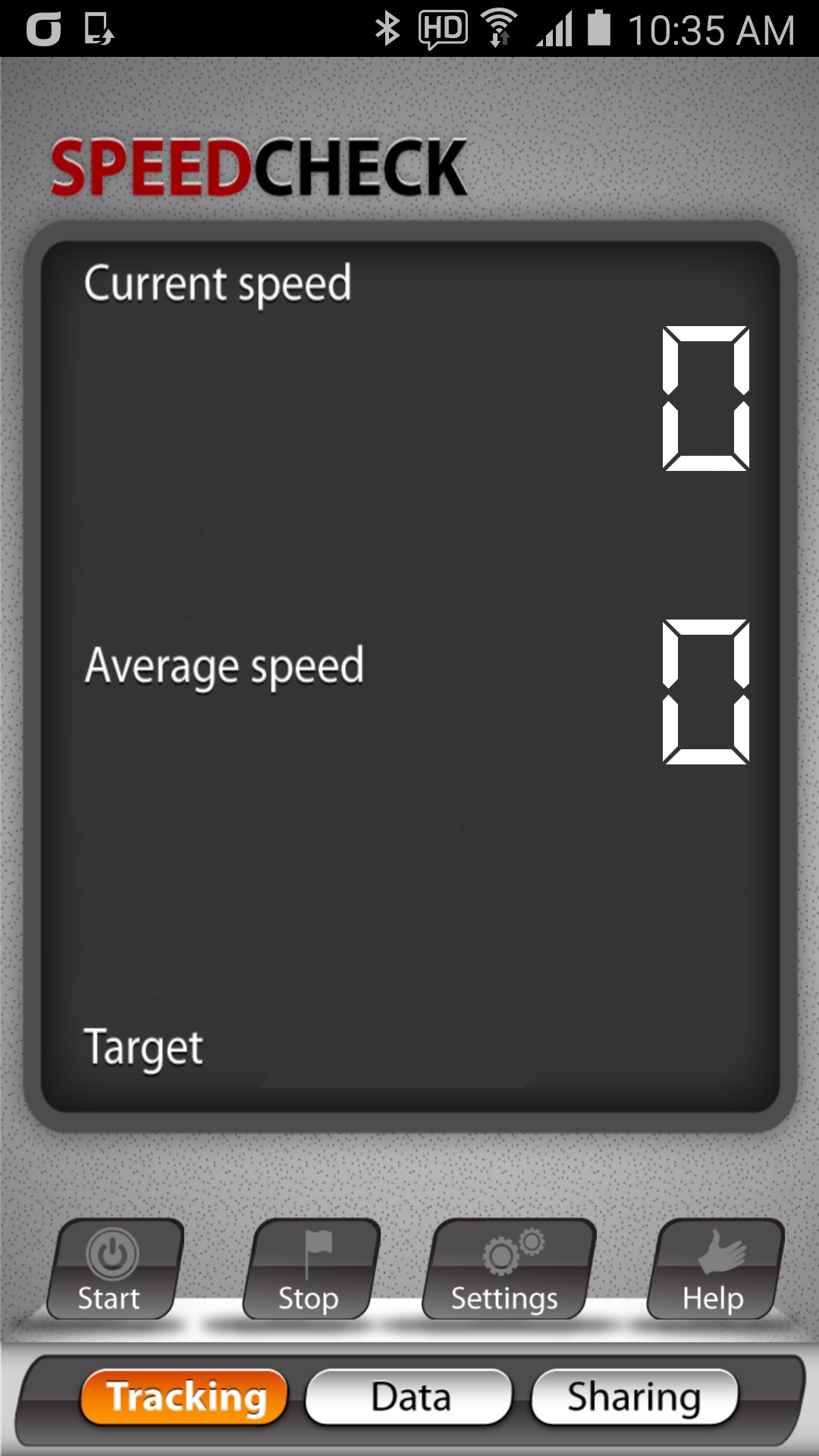Screen dimensions: 819x1456
Task: Tap the battery indicator icon
Action: point(598,27)
